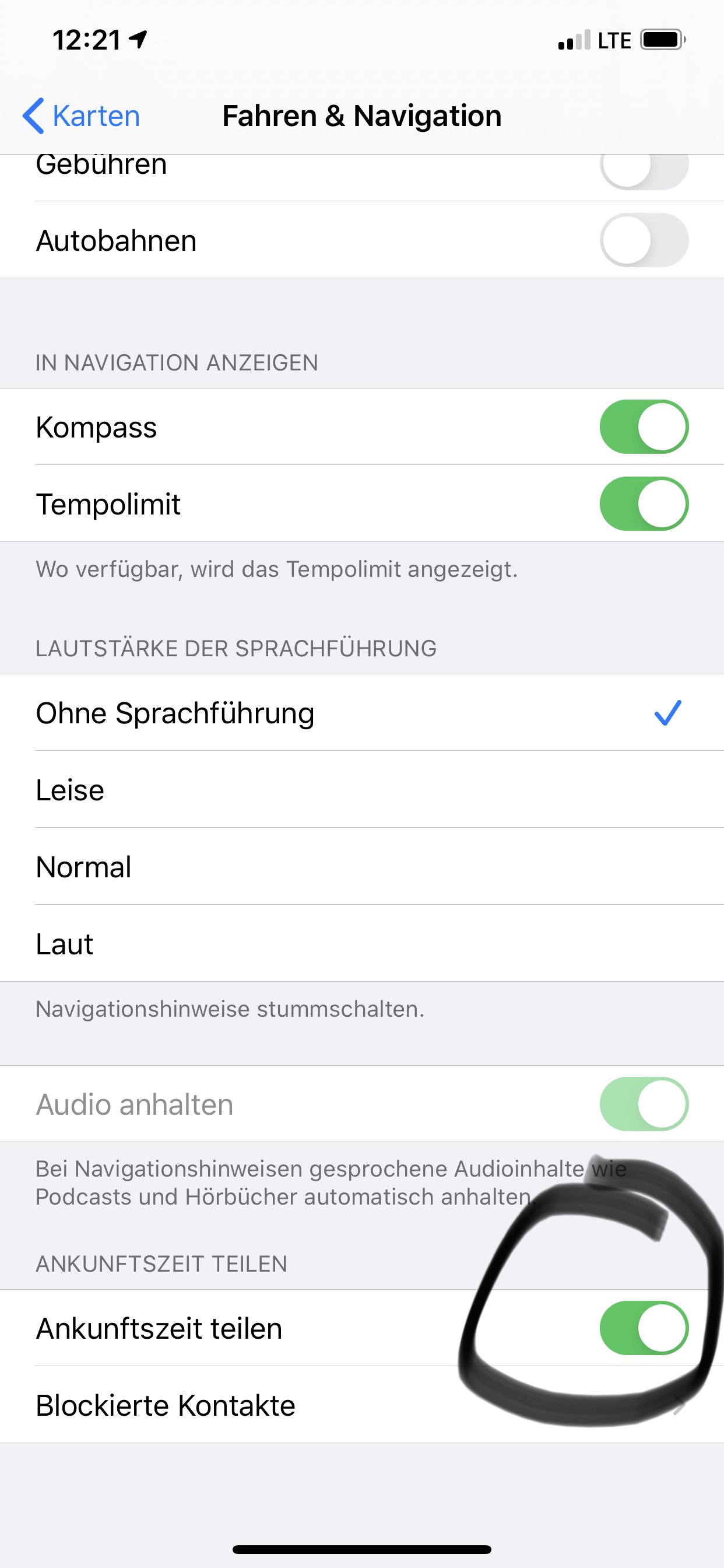This screenshot has width=724, height=1568.
Task: Set voice volume to Normal
Action: click(361, 867)
